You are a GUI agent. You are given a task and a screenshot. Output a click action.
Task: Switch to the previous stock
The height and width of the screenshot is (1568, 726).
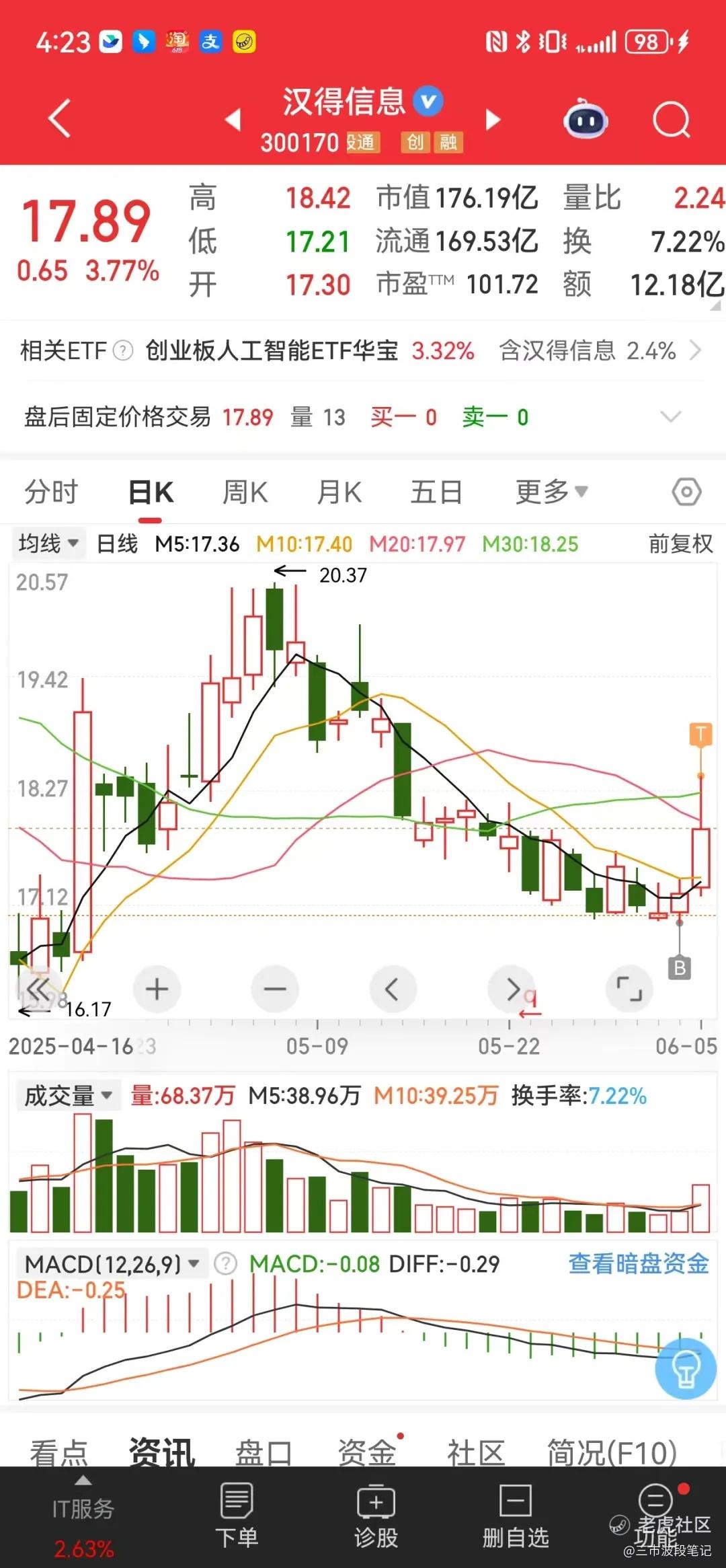[x=233, y=120]
